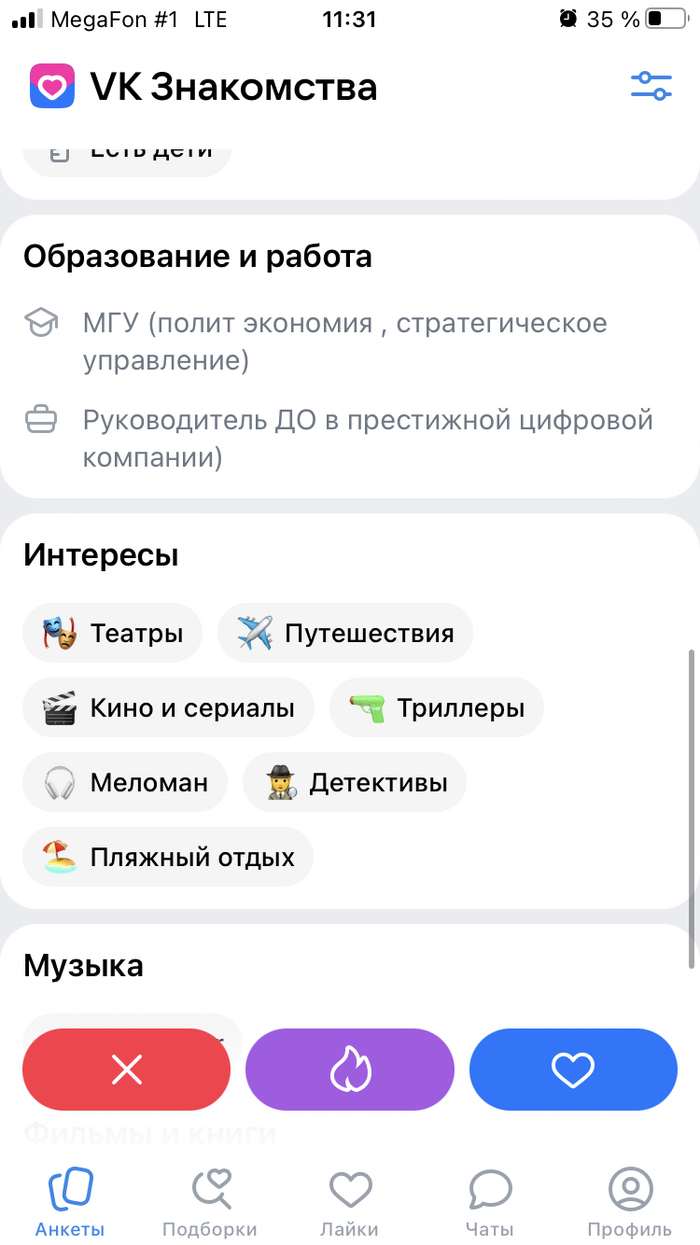Dislike this profile with the red cross
The height and width of the screenshot is (1245, 700).
tap(127, 1069)
